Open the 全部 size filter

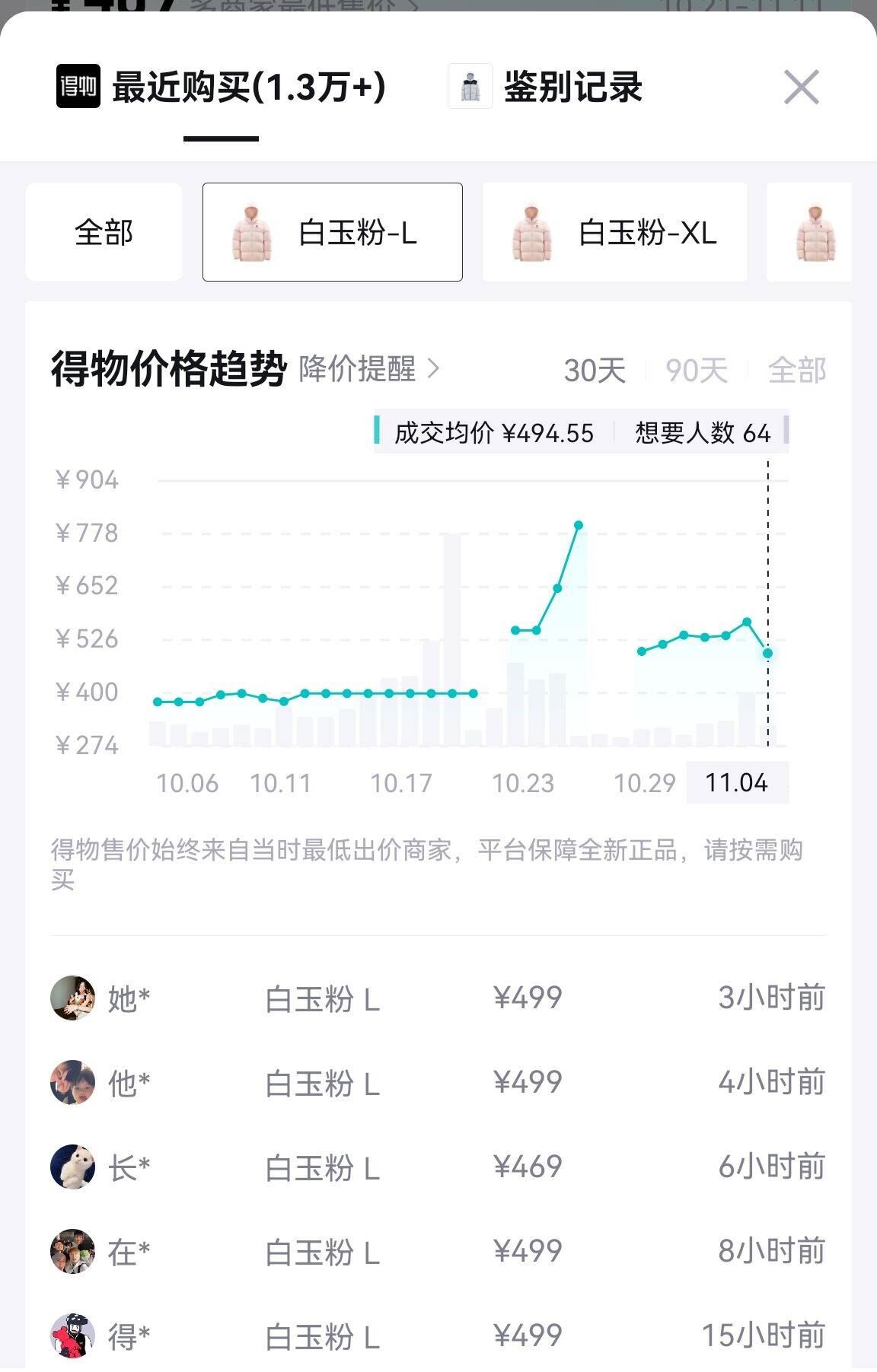click(104, 231)
